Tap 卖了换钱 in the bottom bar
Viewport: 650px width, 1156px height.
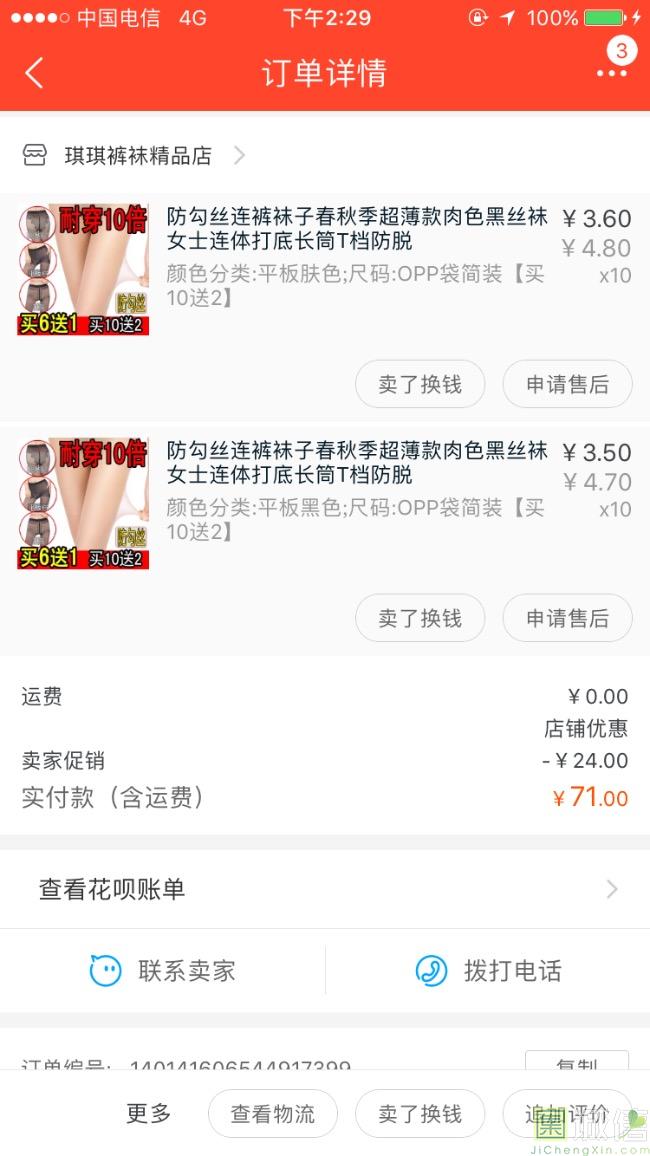point(420,1113)
